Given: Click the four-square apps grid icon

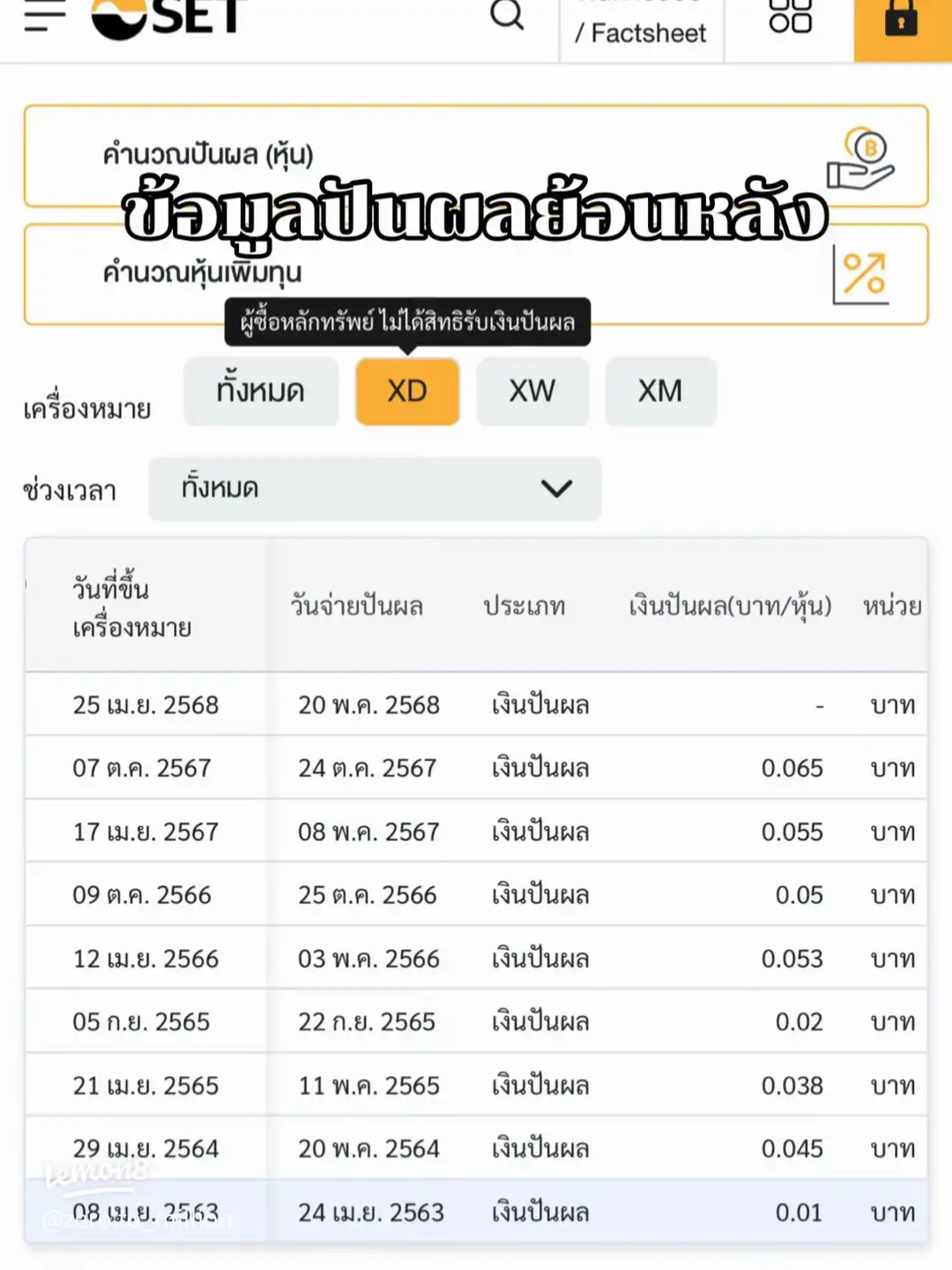Looking at the screenshot, I should 787,16.
